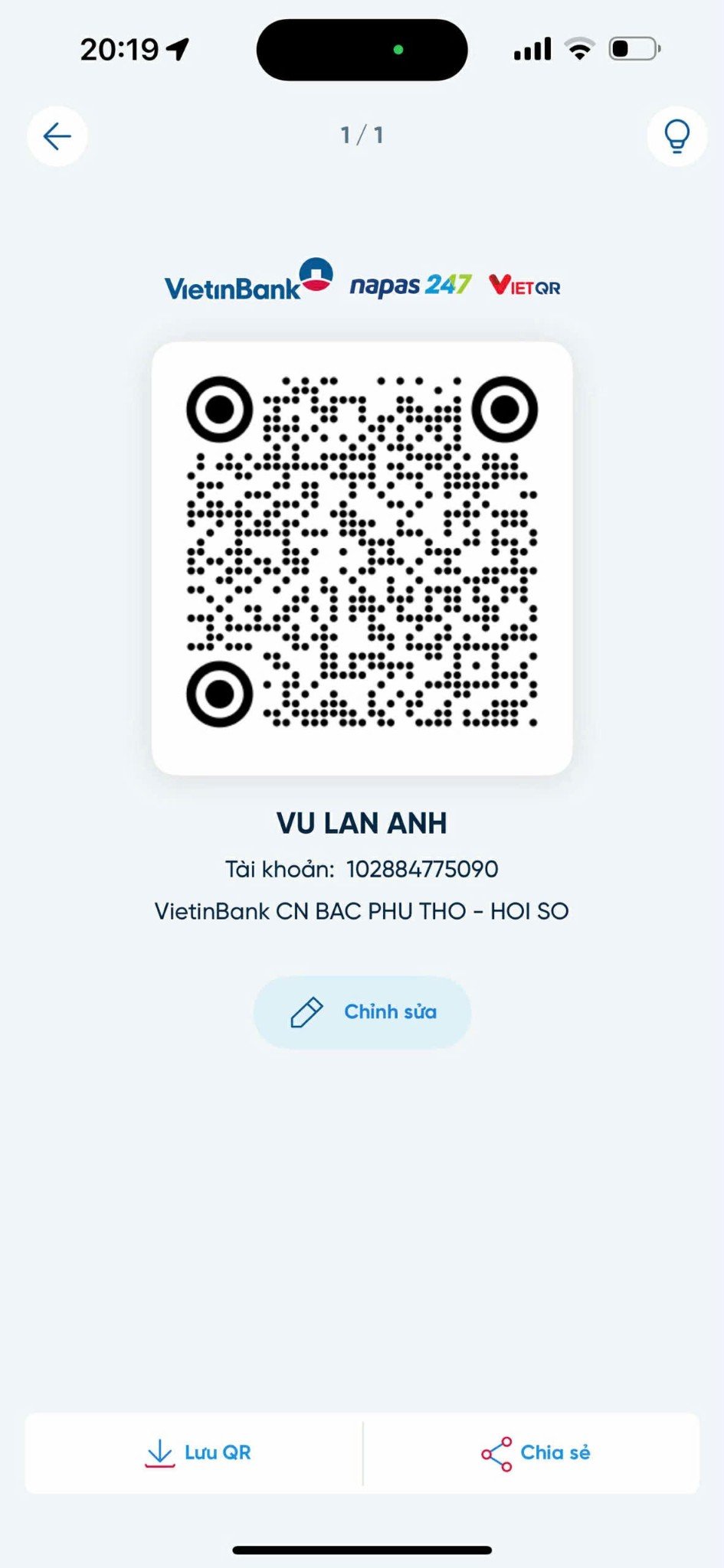Open the lightbulb tips icon
The height and width of the screenshot is (1568, 724).
click(676, 136)
